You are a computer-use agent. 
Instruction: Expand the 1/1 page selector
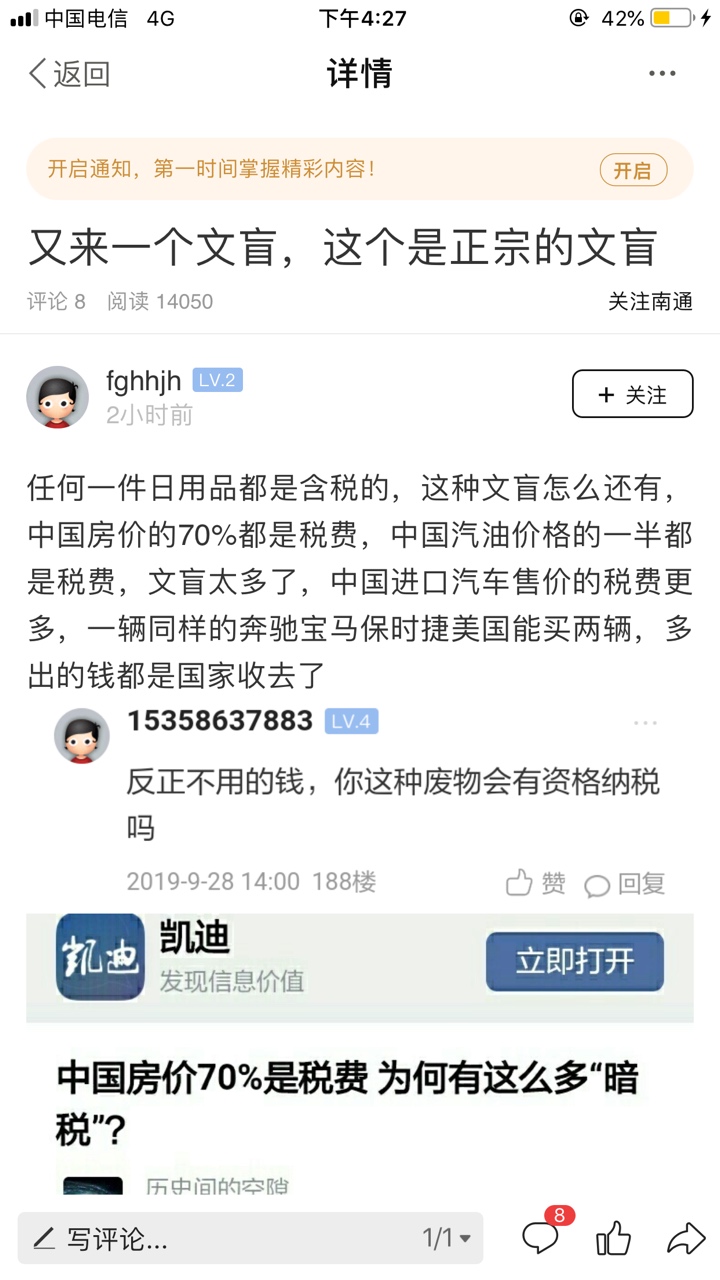446,1239
